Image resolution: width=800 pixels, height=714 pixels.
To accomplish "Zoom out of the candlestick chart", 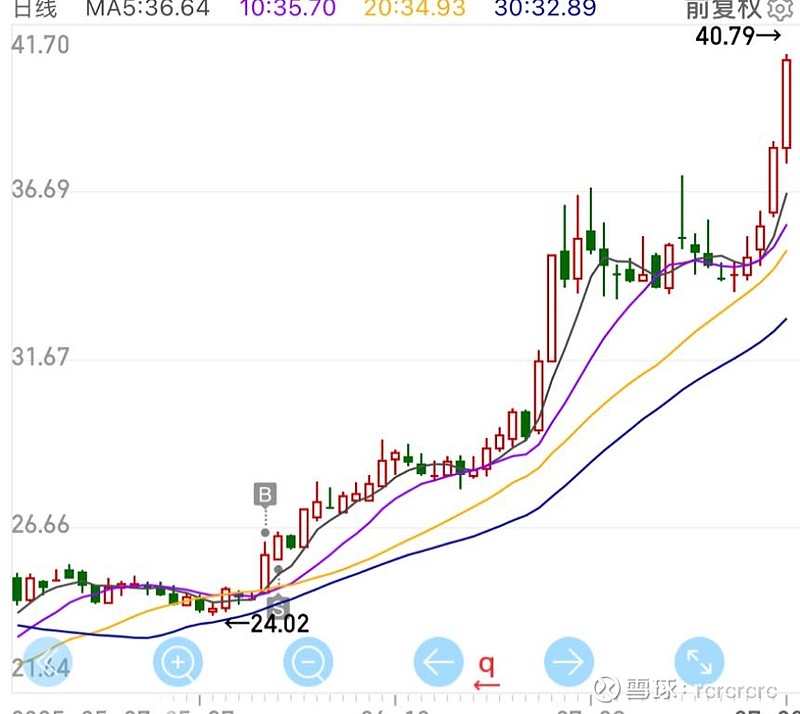I will pyautogui.click(x=308, y=661).
